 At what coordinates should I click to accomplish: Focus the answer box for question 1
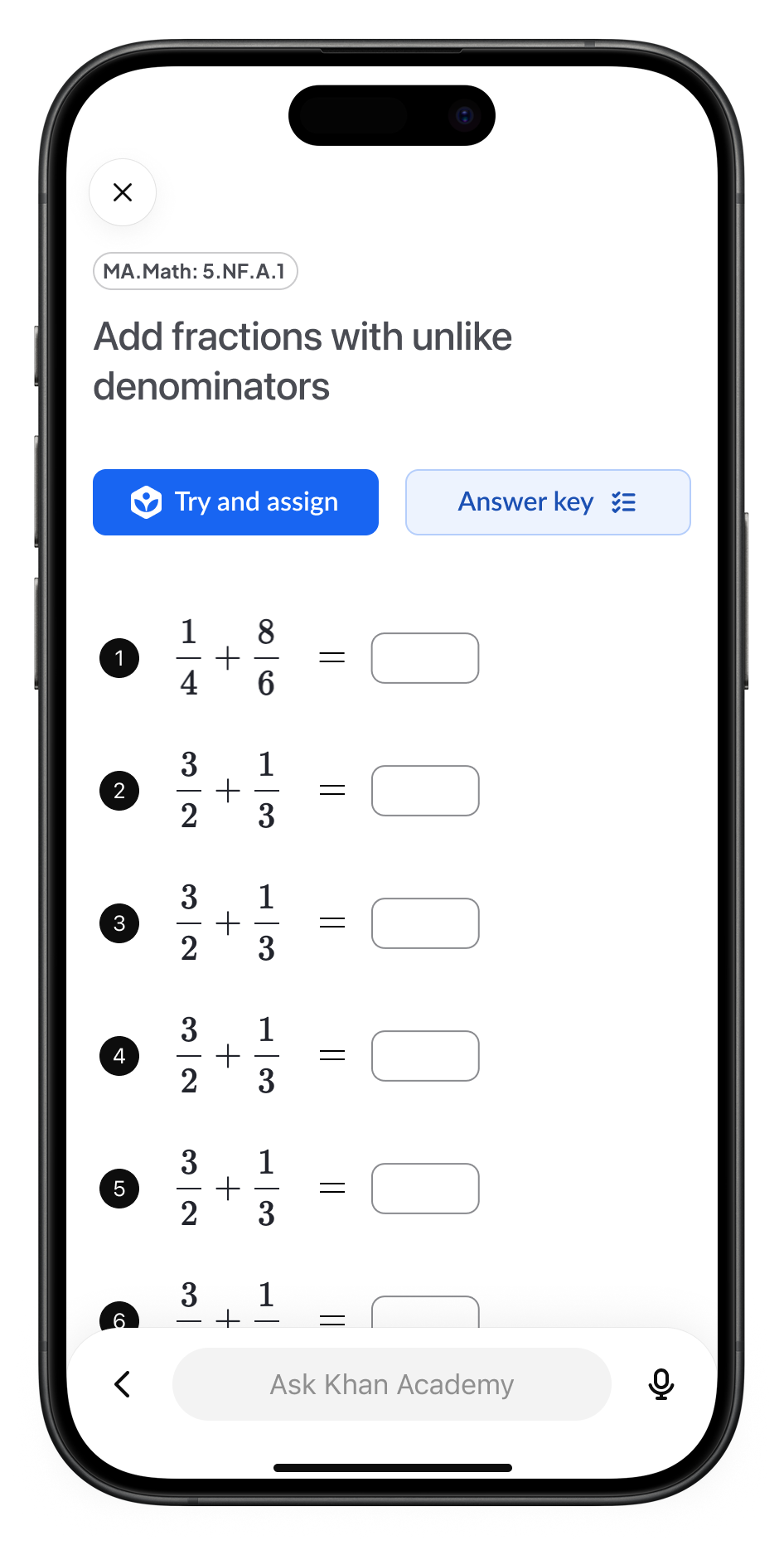(424, 658)
